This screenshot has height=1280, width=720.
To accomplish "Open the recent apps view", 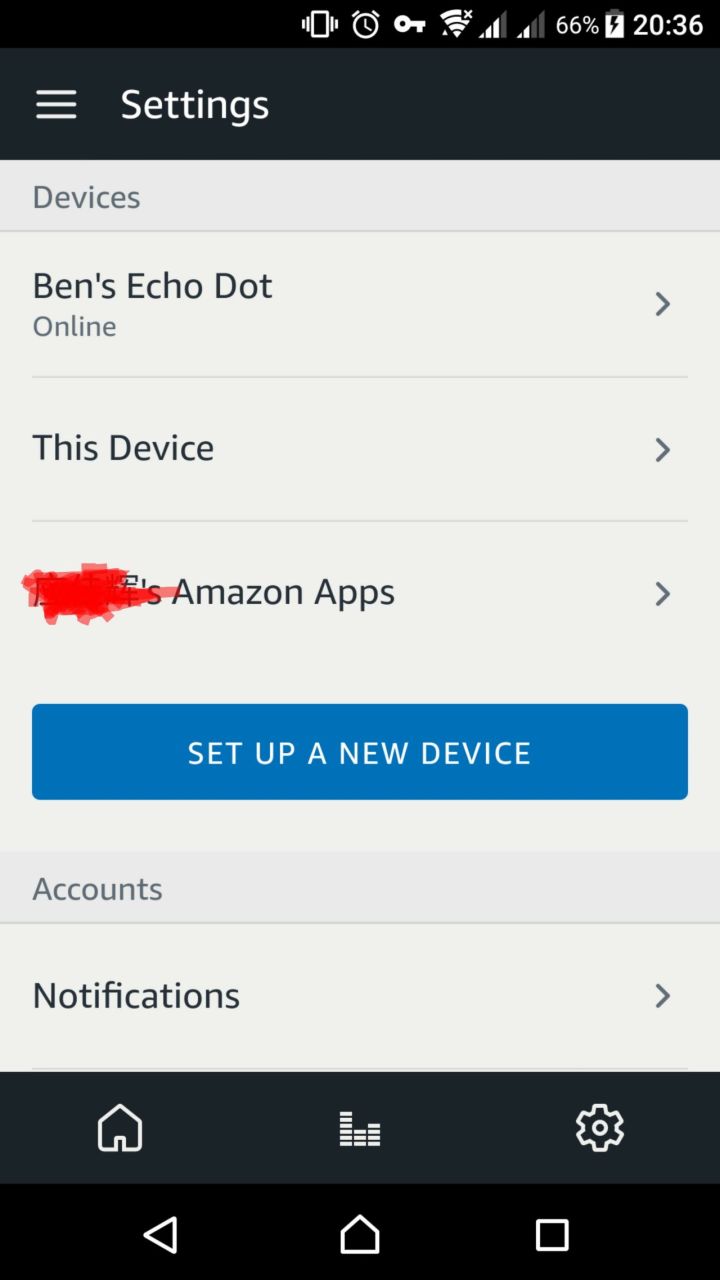I will point(552,1235).
